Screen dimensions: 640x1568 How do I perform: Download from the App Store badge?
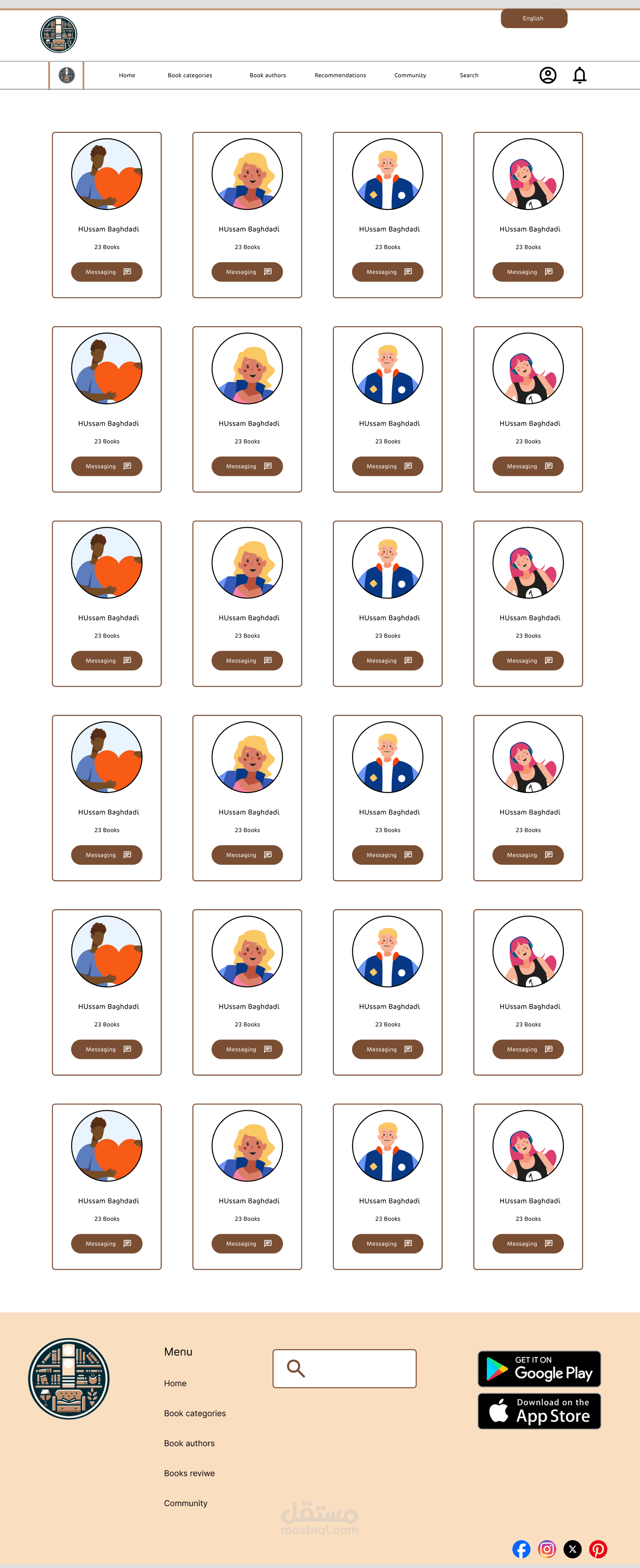pyautogui.click(x=539, y=1411)
